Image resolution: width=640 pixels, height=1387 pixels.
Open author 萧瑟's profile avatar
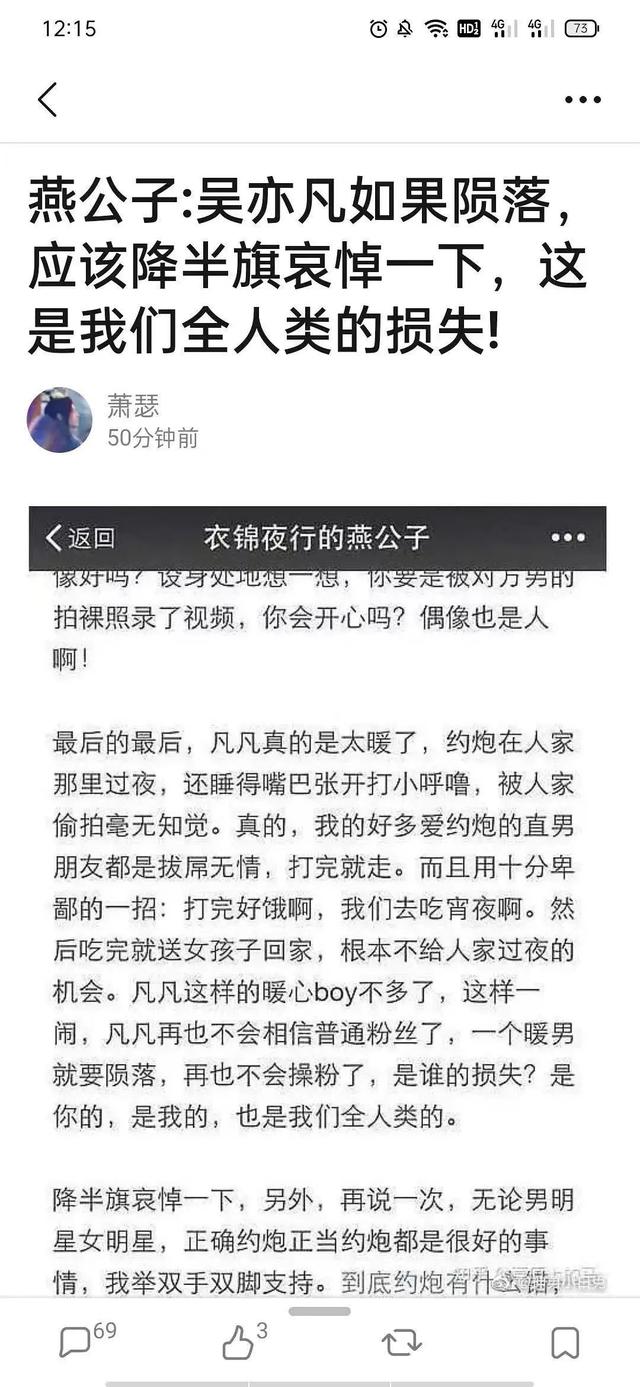click(59, 420)
